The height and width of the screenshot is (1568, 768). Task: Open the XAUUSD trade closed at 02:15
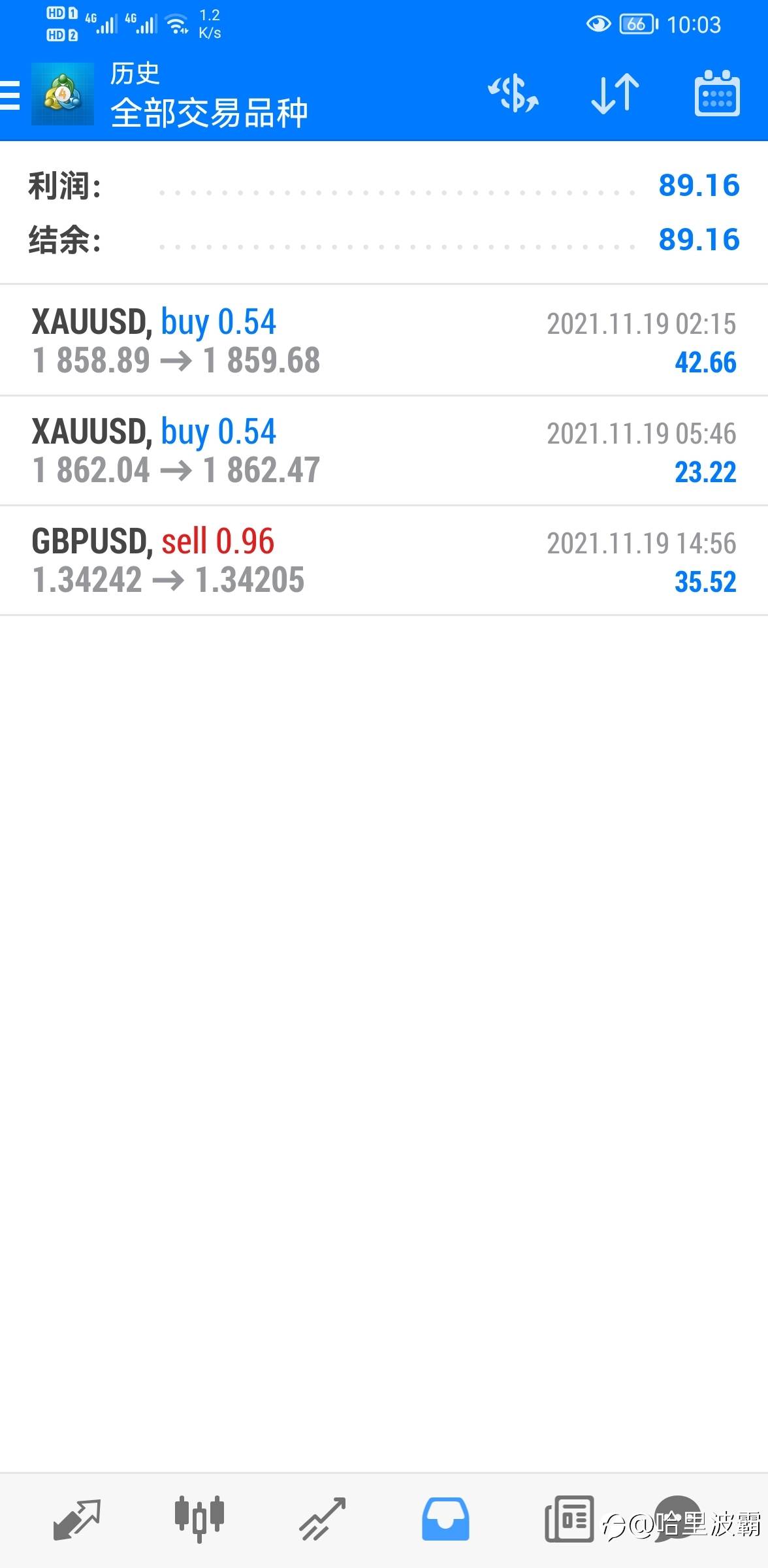click(384, 341)
